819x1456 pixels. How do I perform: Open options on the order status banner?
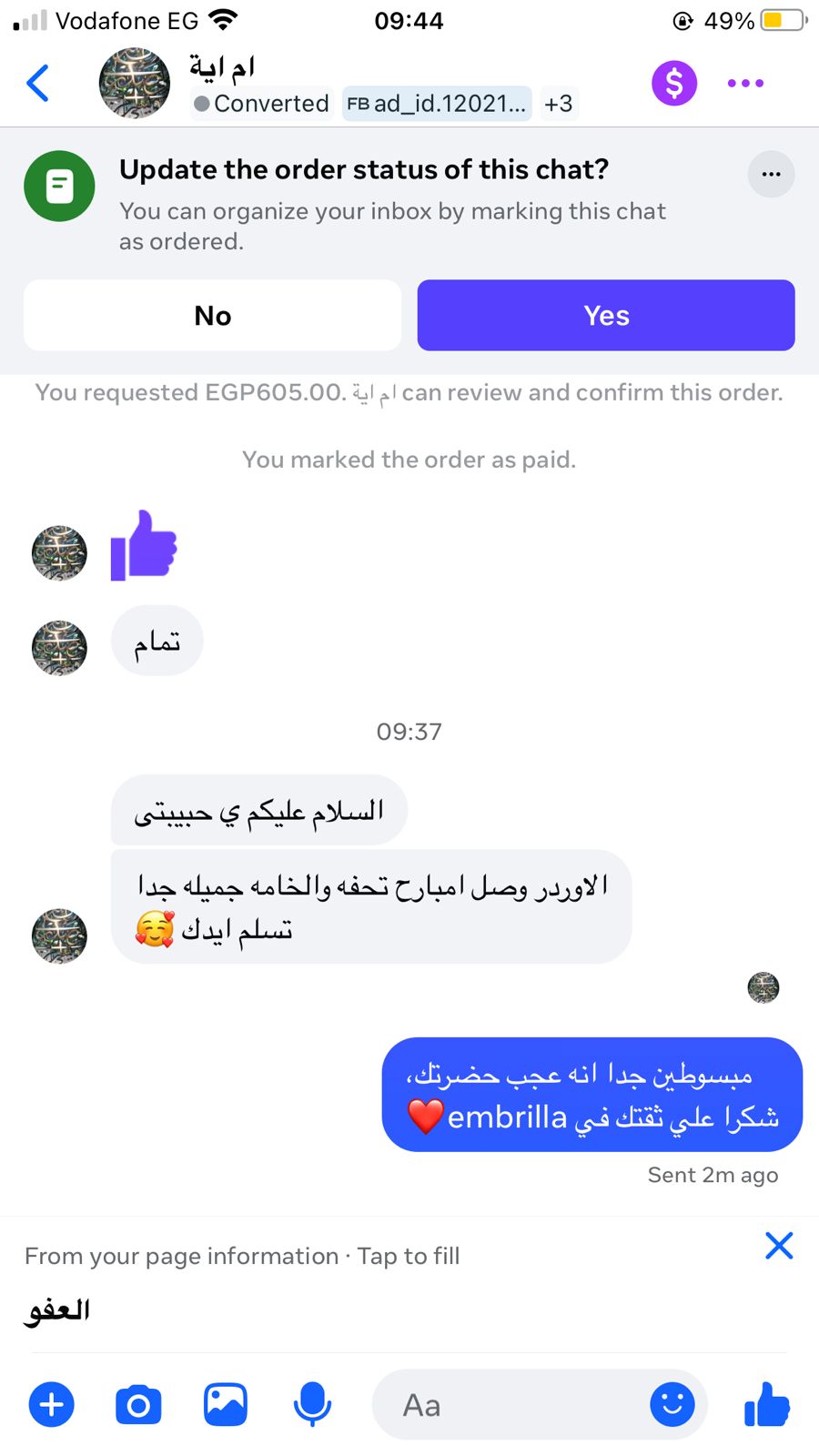771,174
